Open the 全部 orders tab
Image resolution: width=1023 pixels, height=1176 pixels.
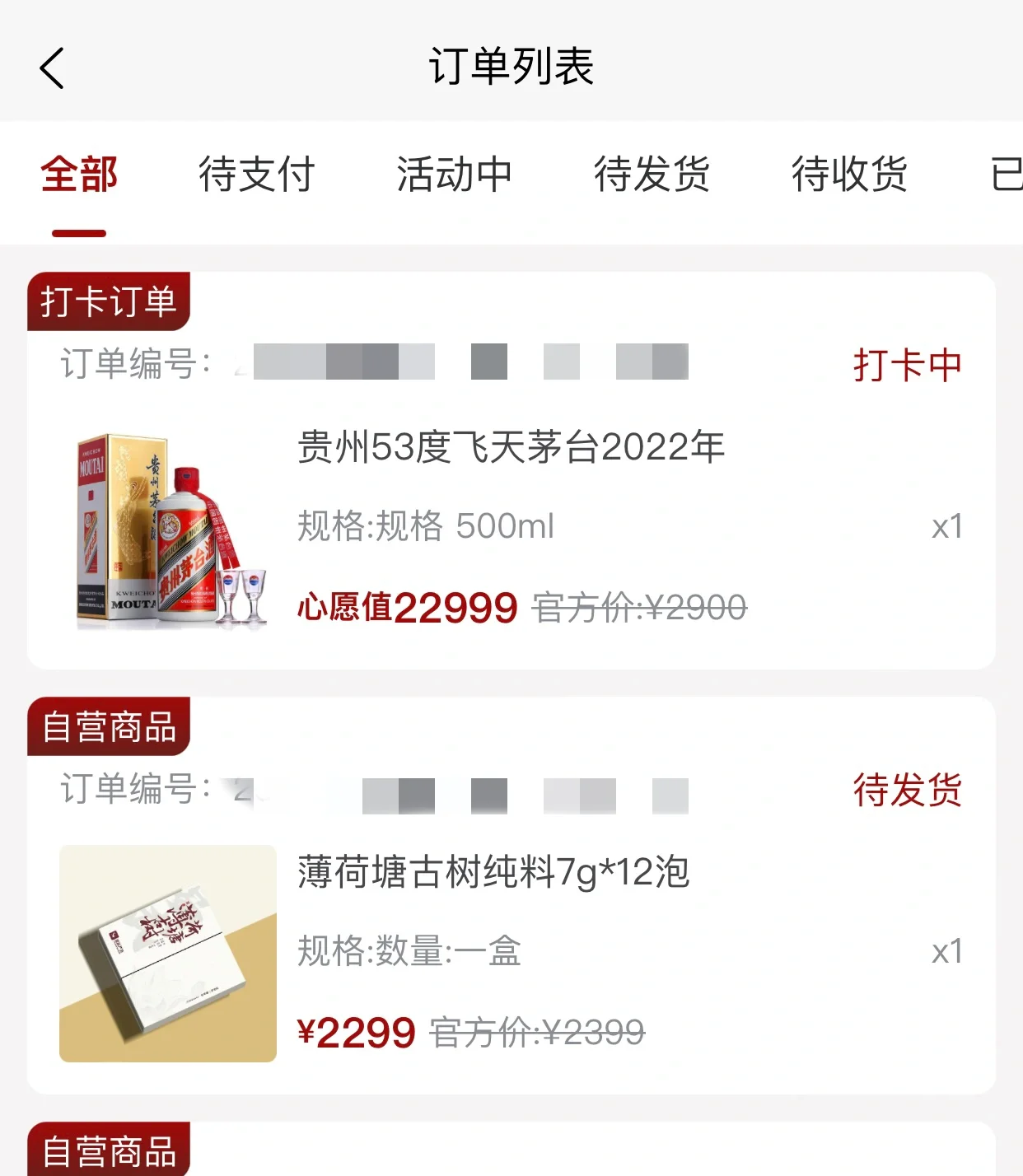coord(78,175)
